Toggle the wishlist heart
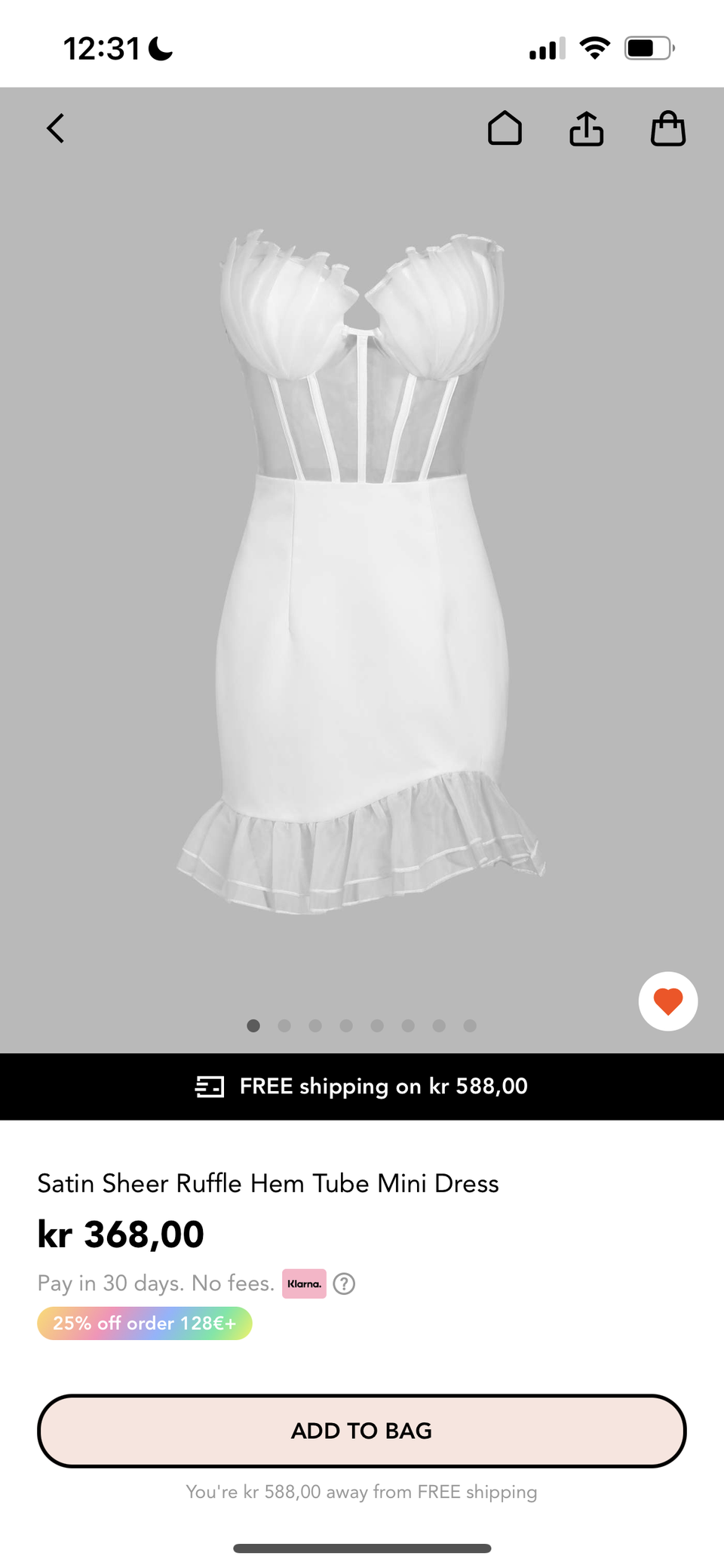This screenshot has height=1568, width=724. click(x=667, y=1001)
